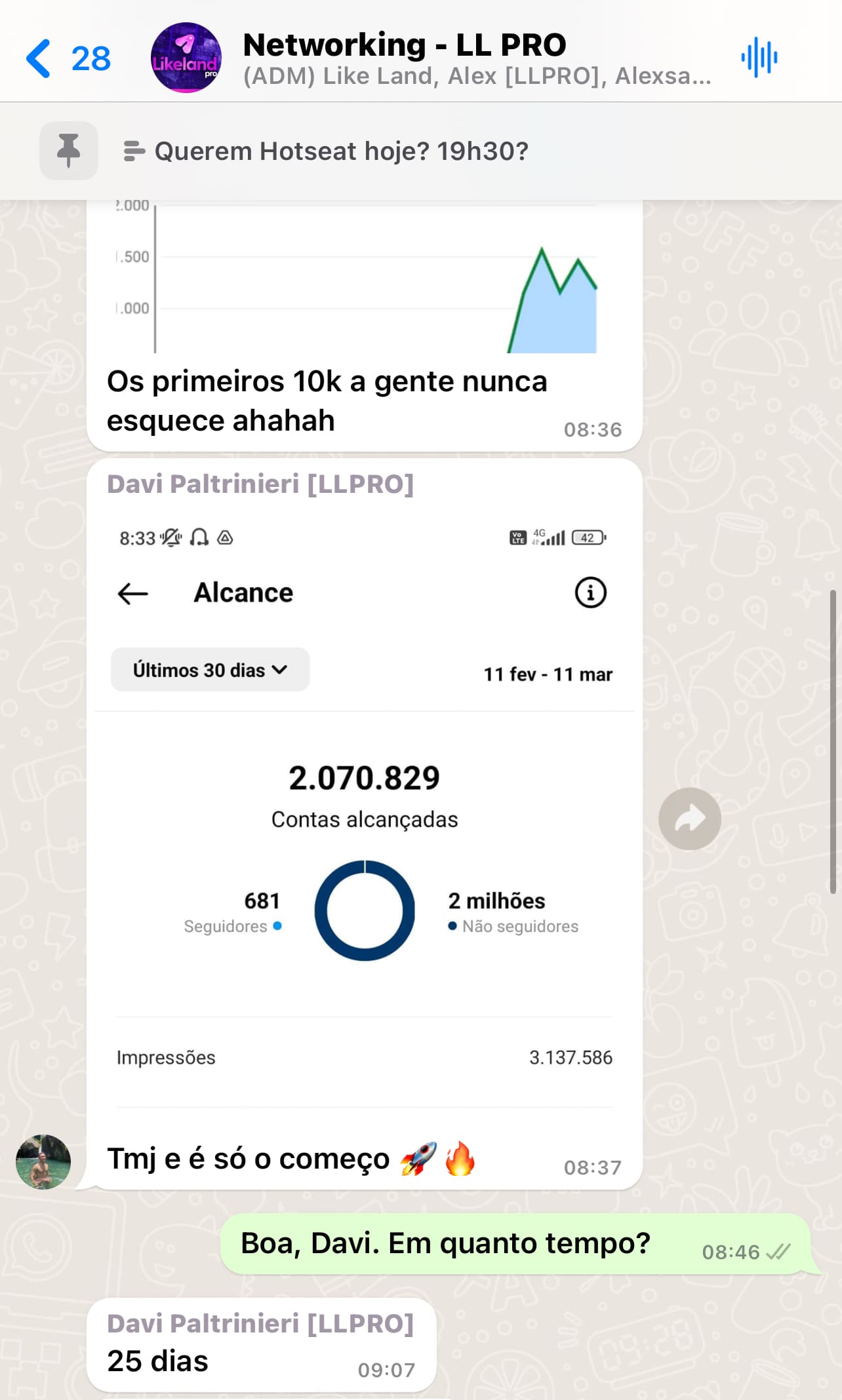The width and height of the screenshot is (842, 1400).
Task: Forward Davi's Alcance screenshot message
Action: (689, 819)
